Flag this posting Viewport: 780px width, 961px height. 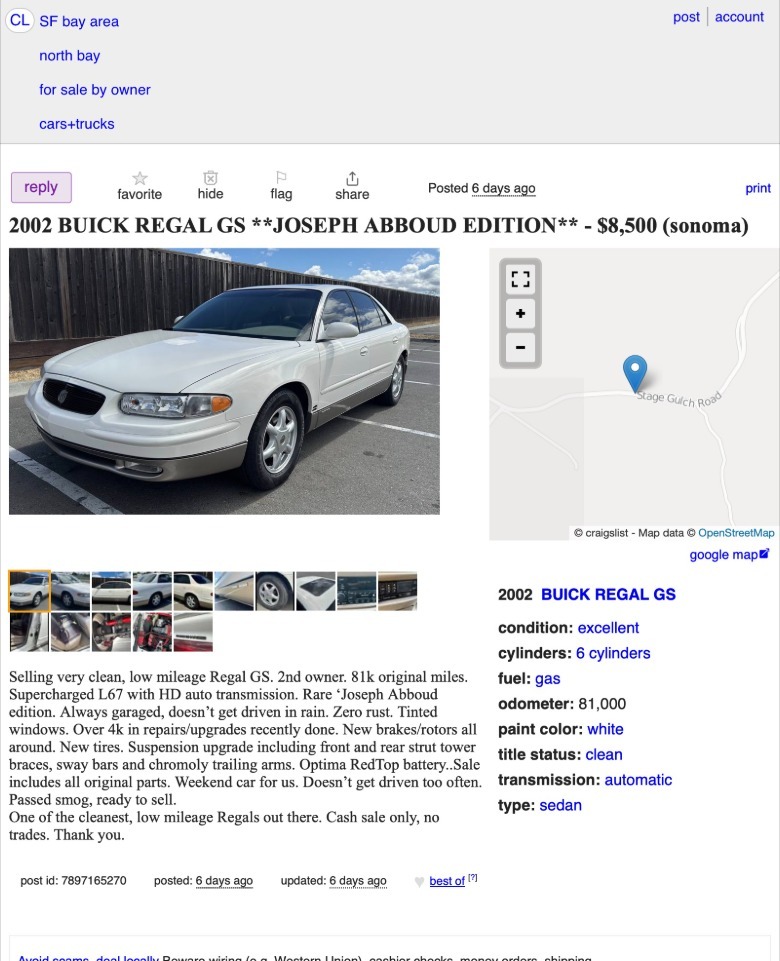(x=281, y=185)
